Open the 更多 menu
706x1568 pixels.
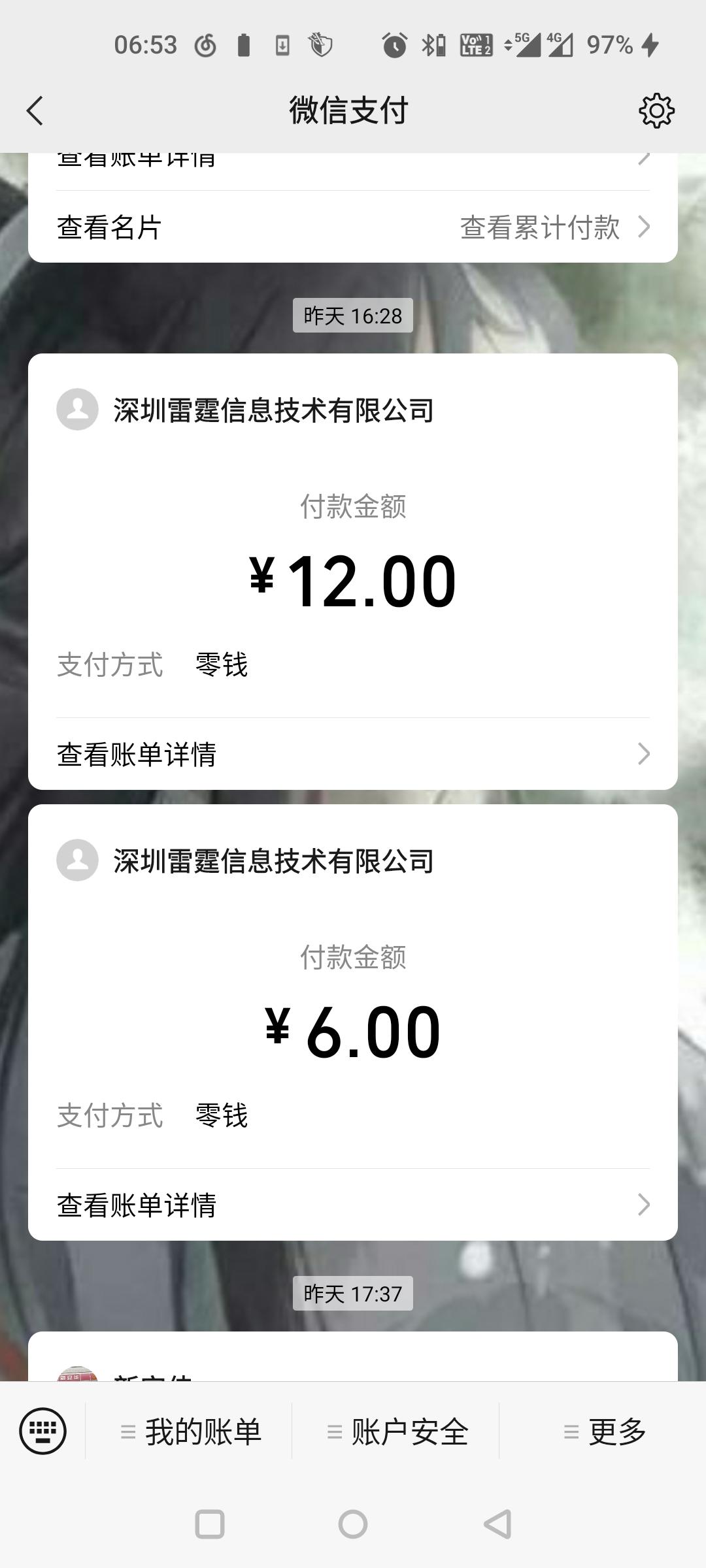[605, 1432]
